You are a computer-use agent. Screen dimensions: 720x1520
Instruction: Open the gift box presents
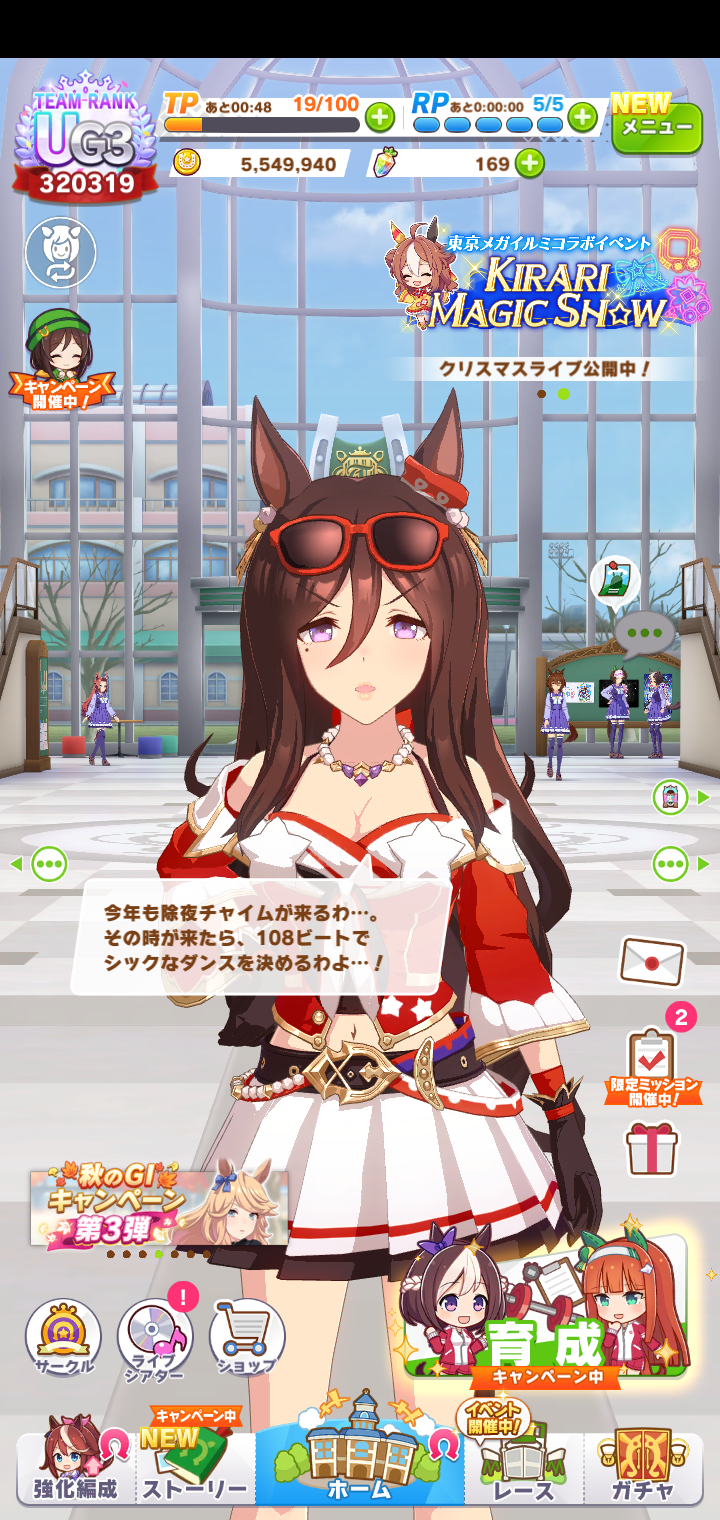click(x=652, y=1147)
